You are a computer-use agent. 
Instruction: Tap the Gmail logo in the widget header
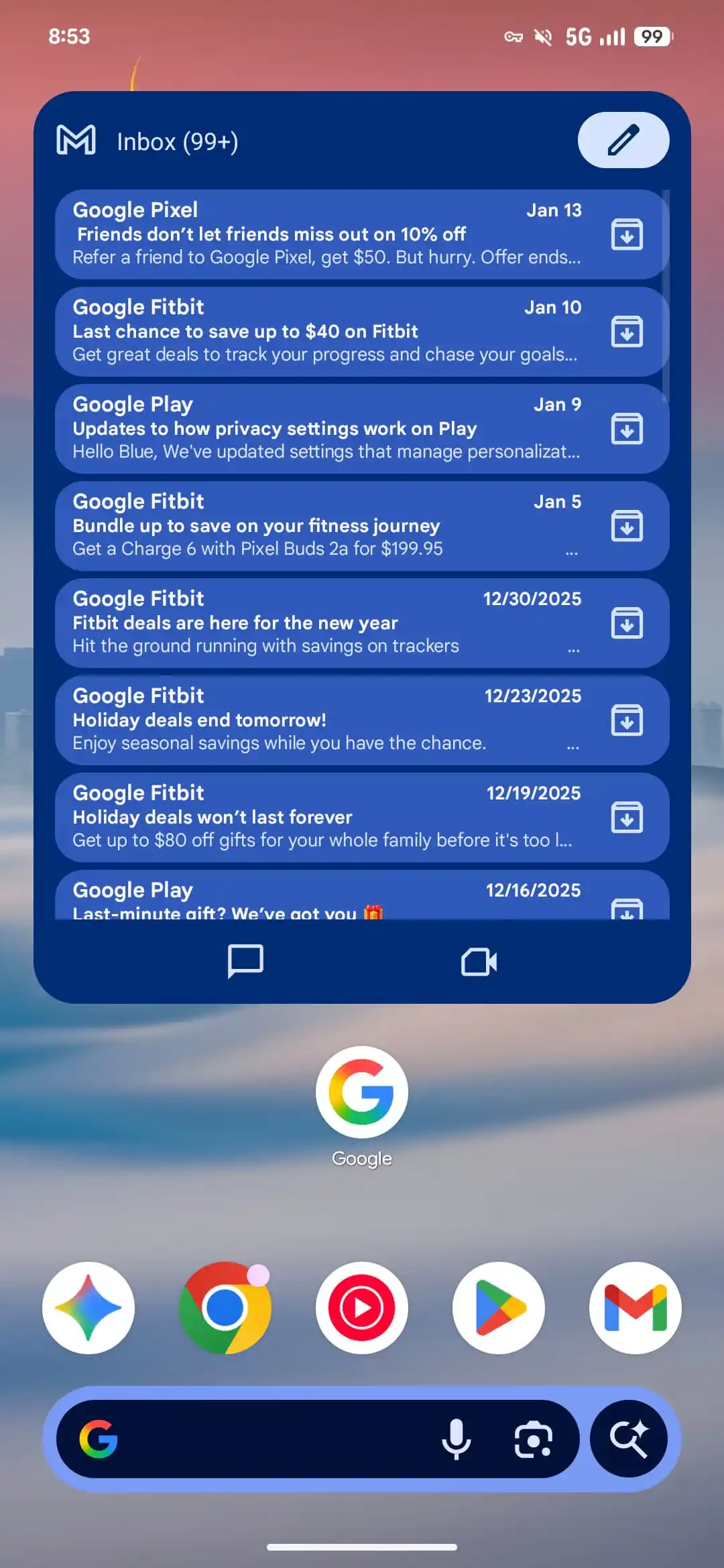(x=76, y=141)
